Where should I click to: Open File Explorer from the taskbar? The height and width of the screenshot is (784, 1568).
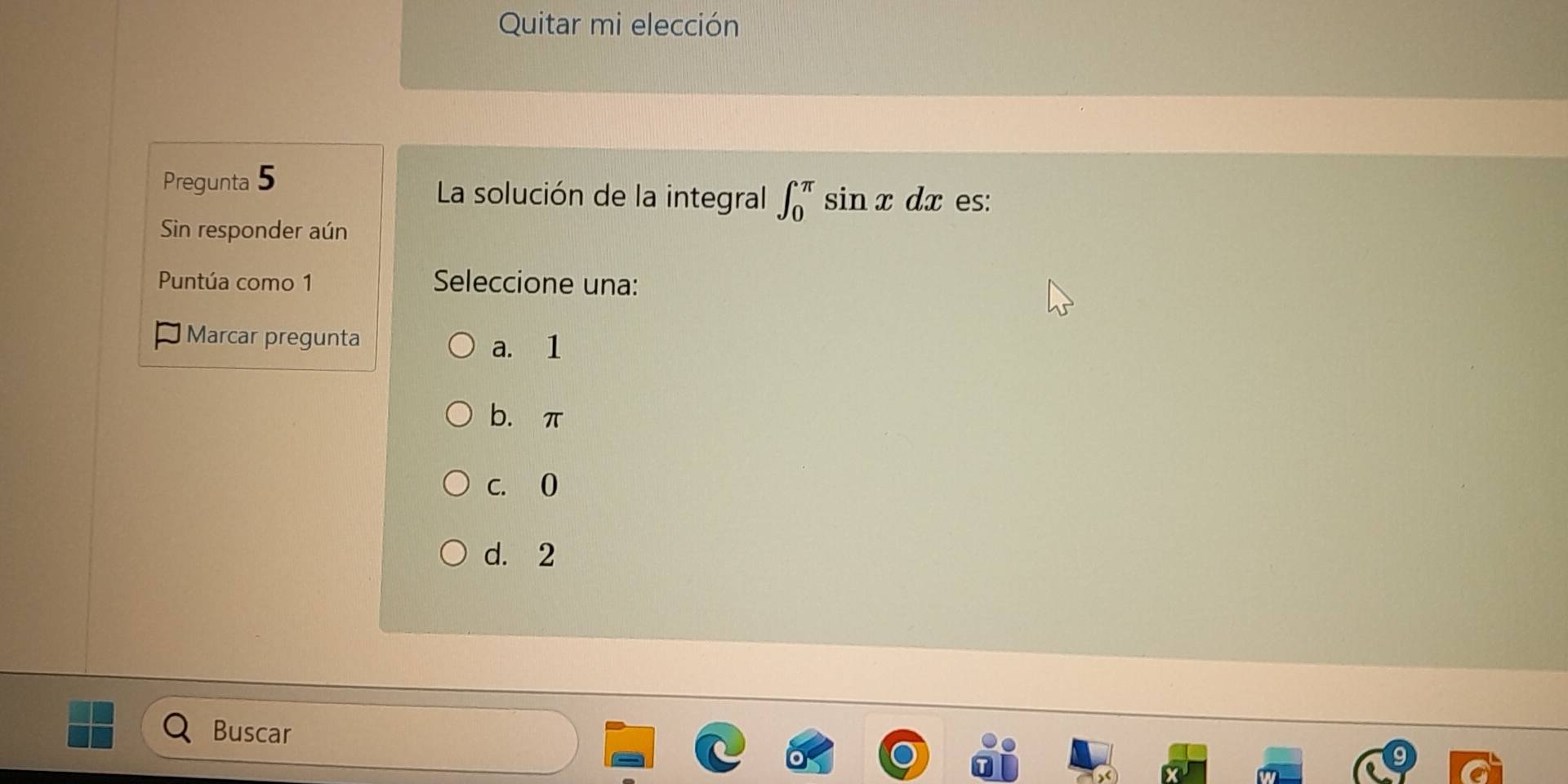pos(629,746)
